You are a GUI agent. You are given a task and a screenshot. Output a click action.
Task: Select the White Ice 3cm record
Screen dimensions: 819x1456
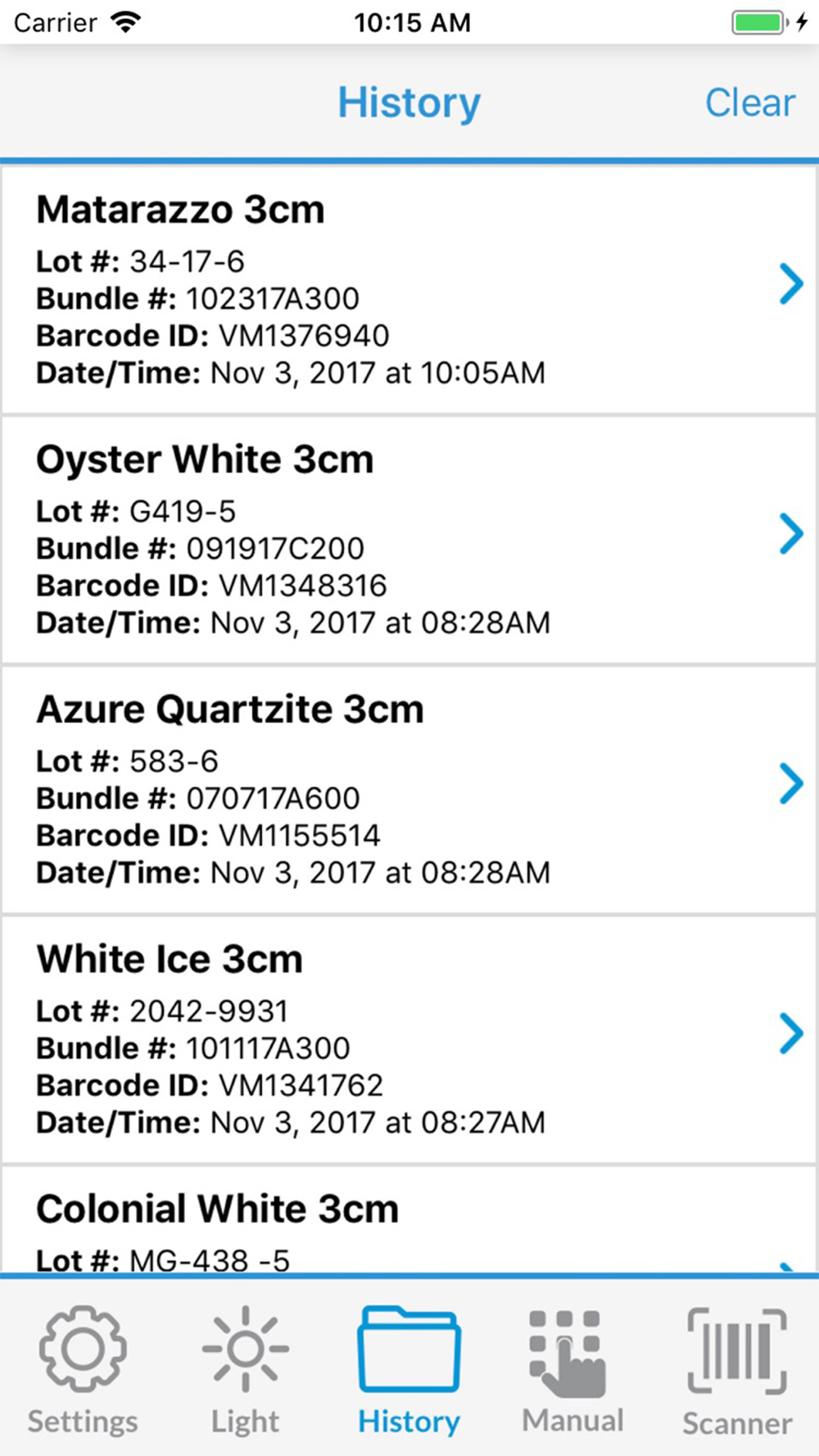(x=409, y=1039)
